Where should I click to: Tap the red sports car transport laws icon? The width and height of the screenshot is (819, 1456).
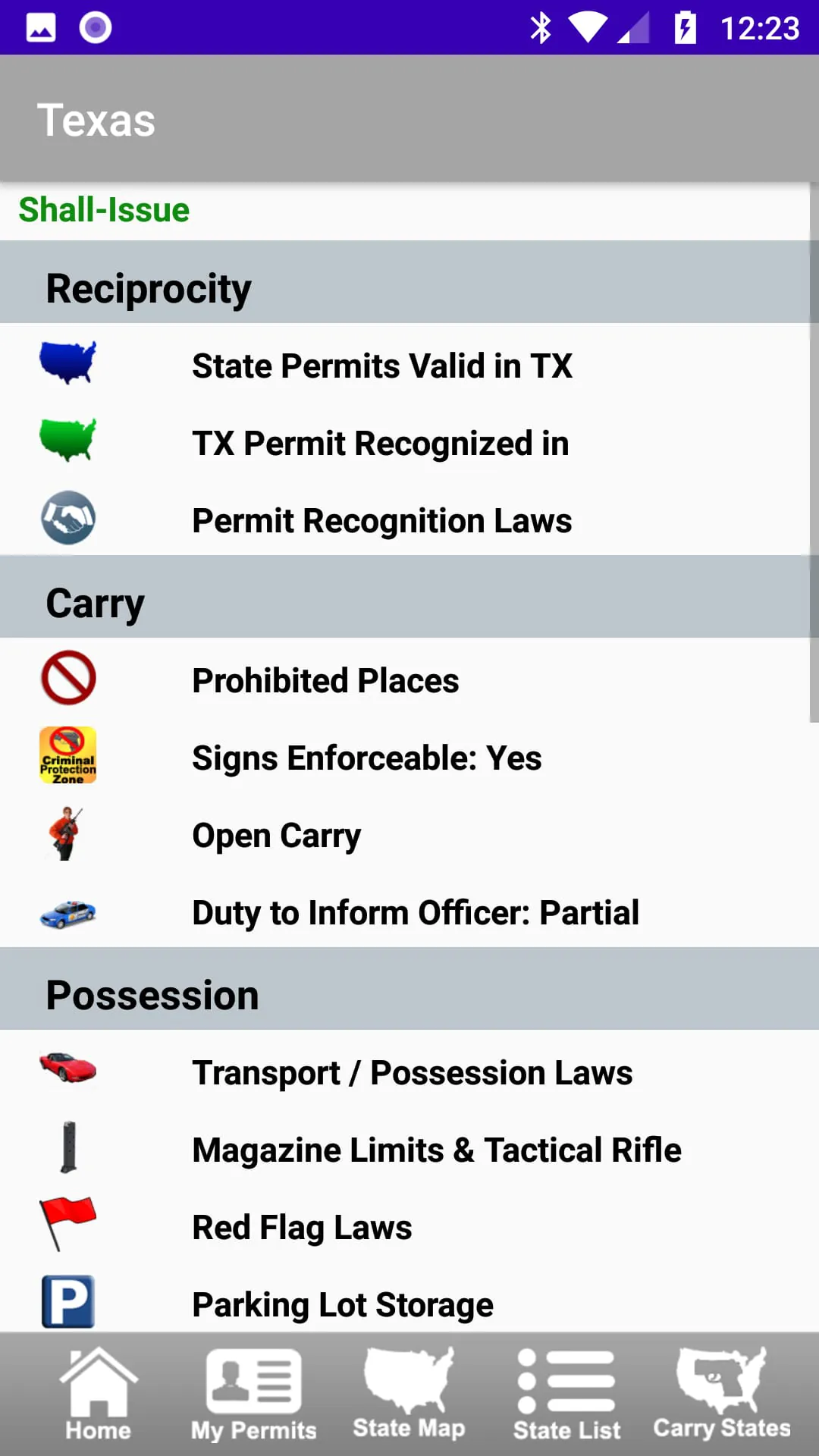tap(67, 1070)
